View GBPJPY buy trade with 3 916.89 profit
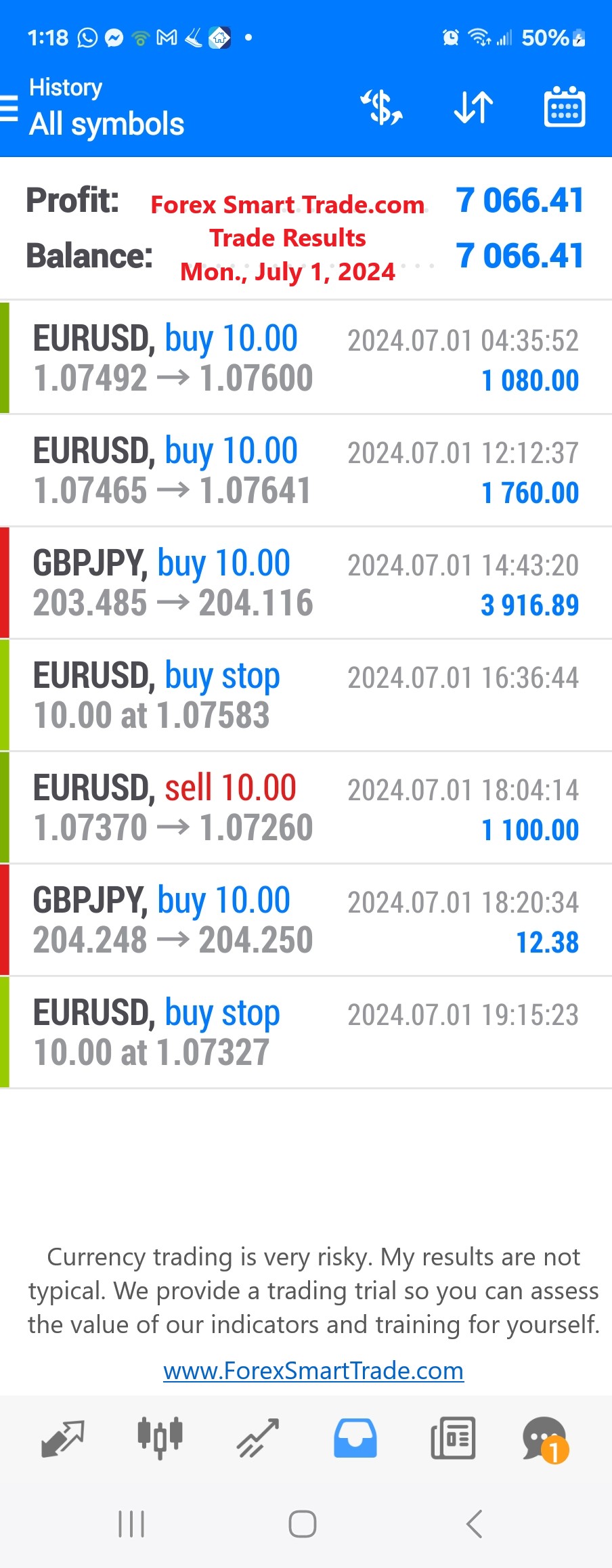Screen dimensions: 612x1568 pos(306,583)
